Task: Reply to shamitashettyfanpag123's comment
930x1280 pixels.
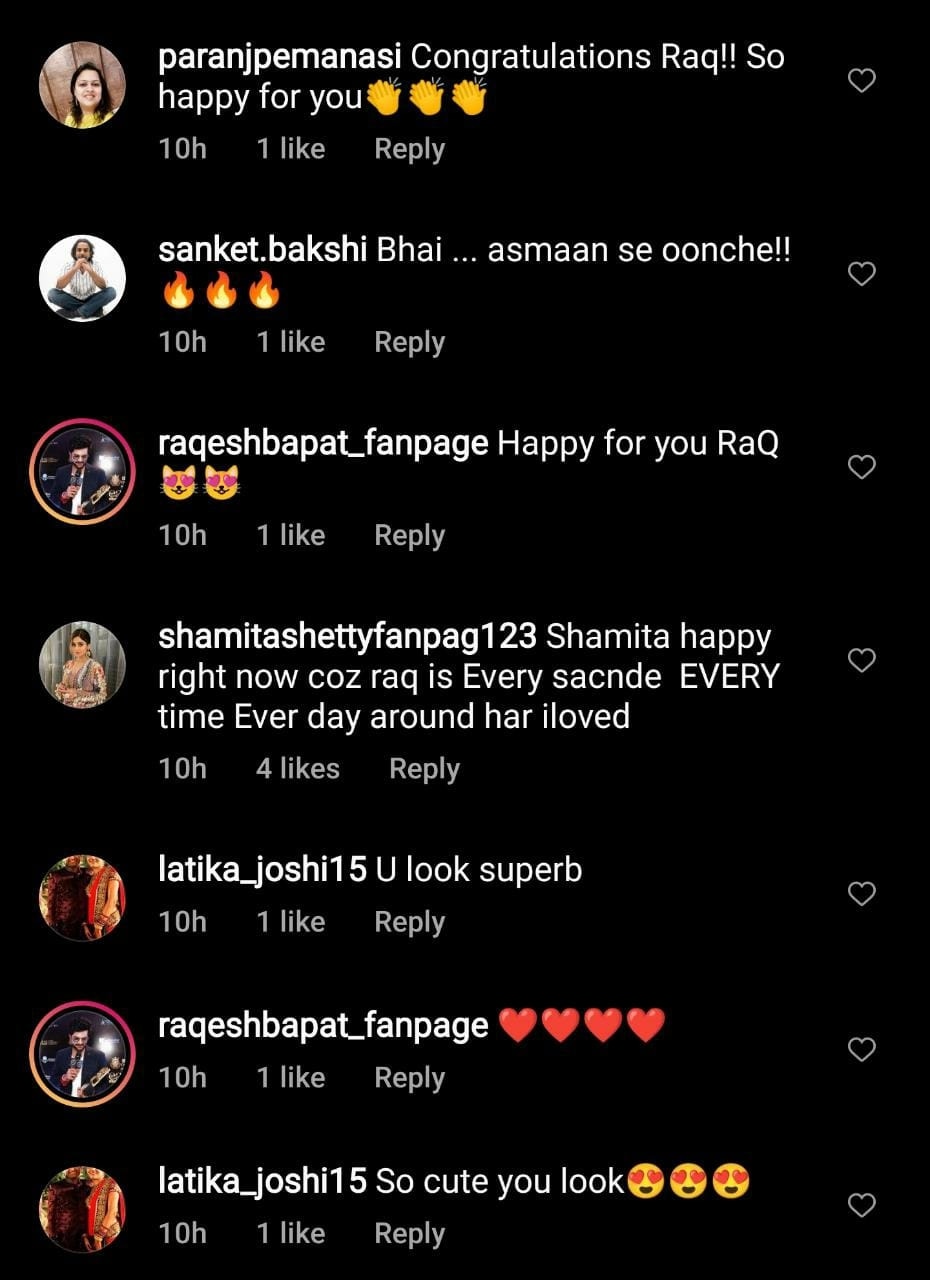Action: 424,769
